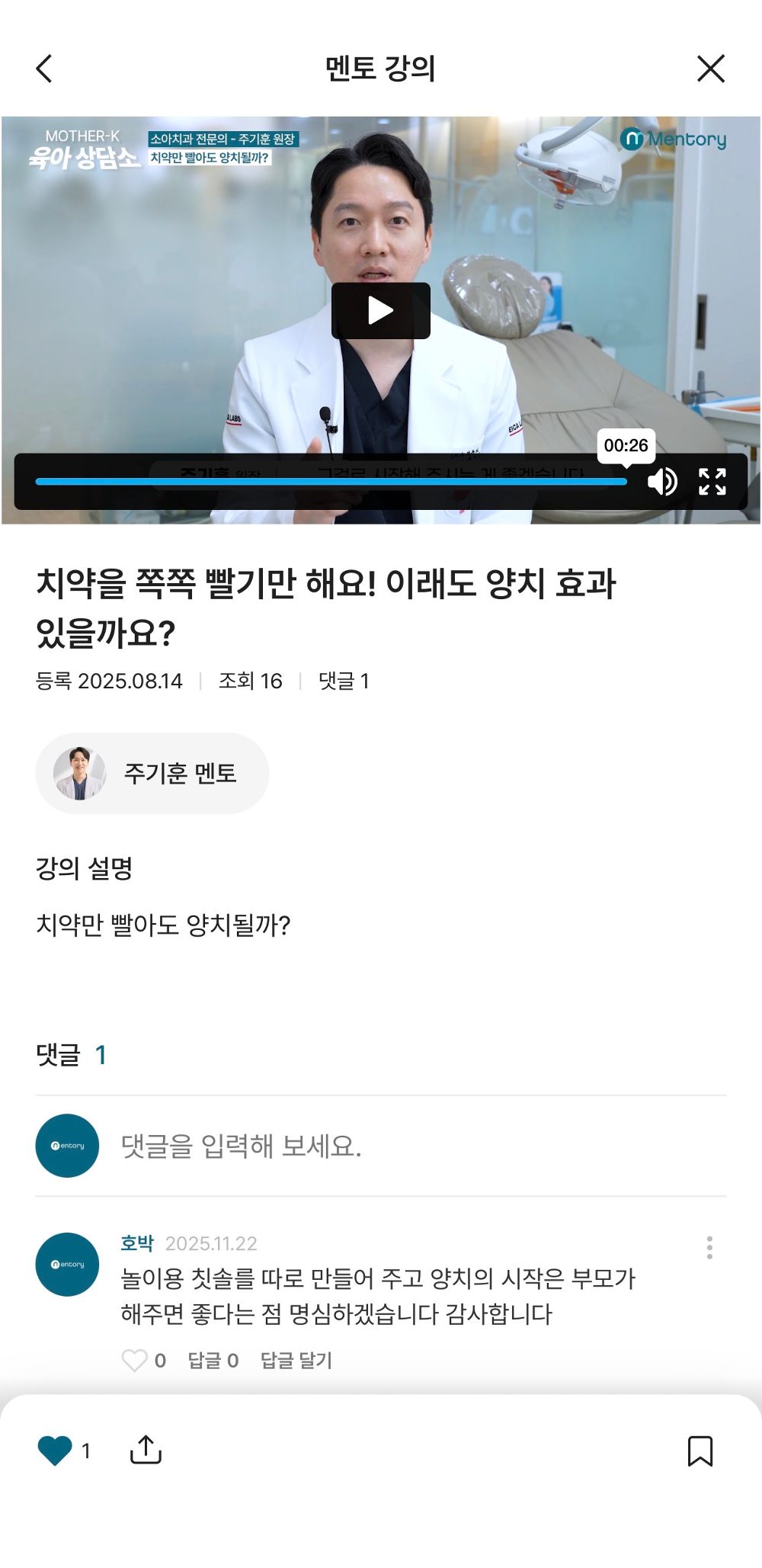Viewport: 762px width, 1568px height.
Task: Share this lecture
Action: click(147, 1448)
